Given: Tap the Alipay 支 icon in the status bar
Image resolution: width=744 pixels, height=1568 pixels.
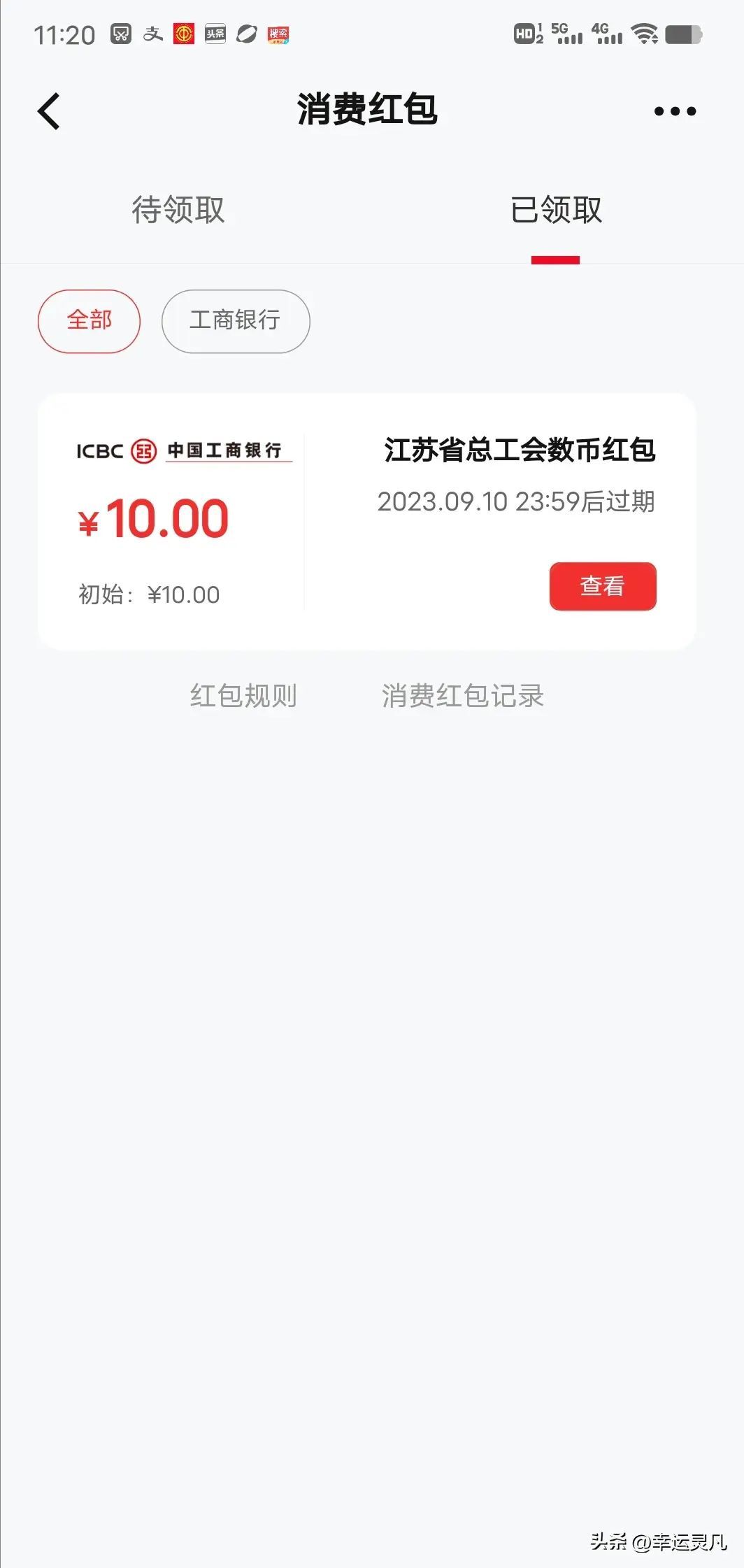Looking at the screenshot, I should (153, 34).
